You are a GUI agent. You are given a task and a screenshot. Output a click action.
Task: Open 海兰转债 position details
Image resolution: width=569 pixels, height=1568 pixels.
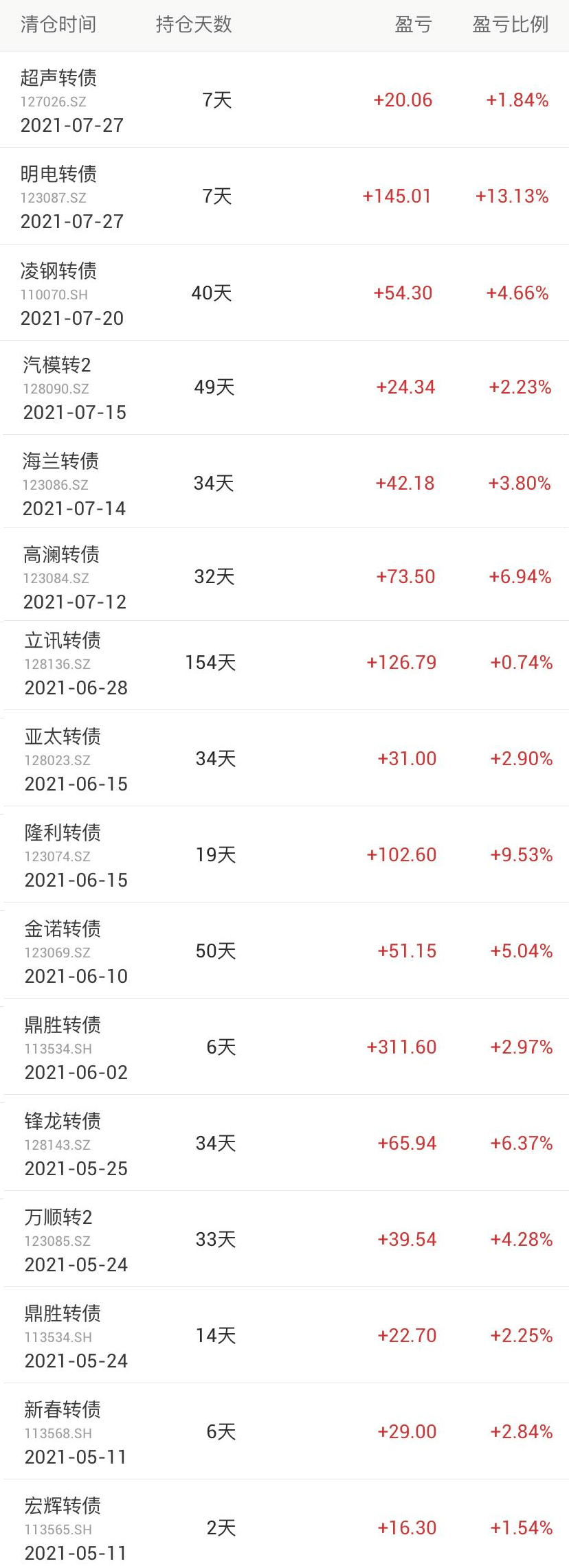pyautogui.click(x=284, y=484)
